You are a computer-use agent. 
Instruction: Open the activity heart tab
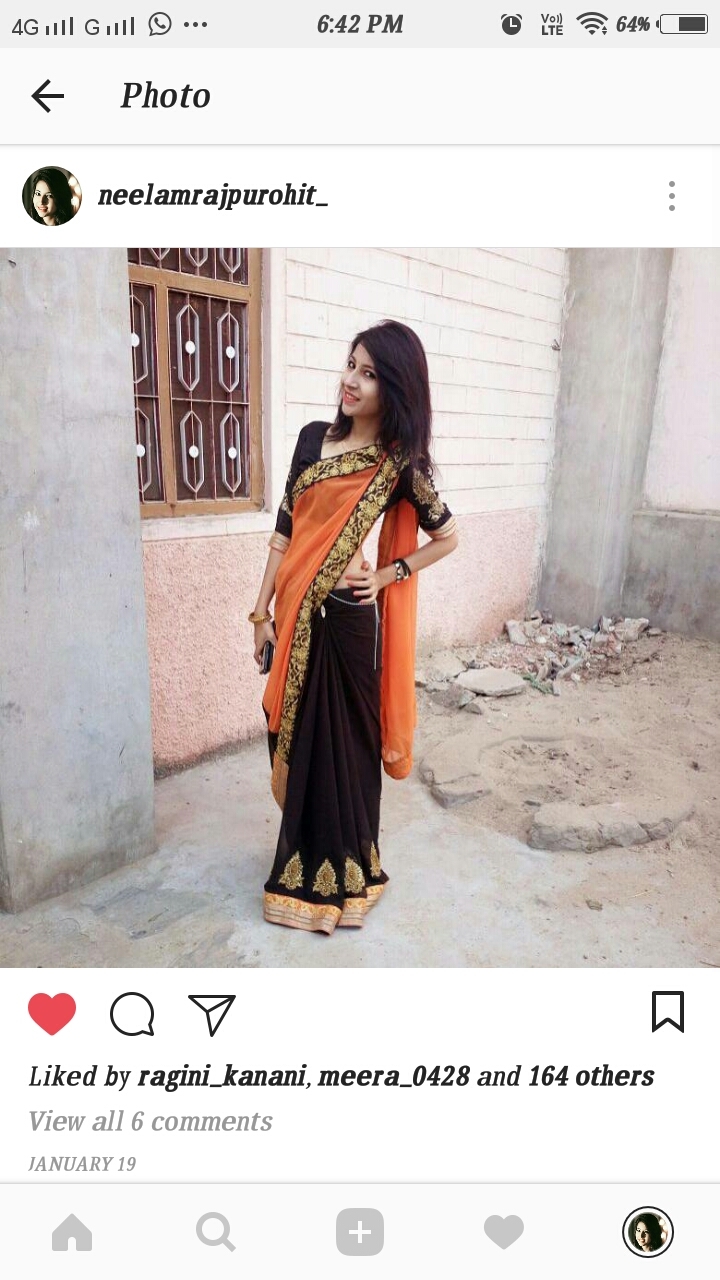point(504,1232)
